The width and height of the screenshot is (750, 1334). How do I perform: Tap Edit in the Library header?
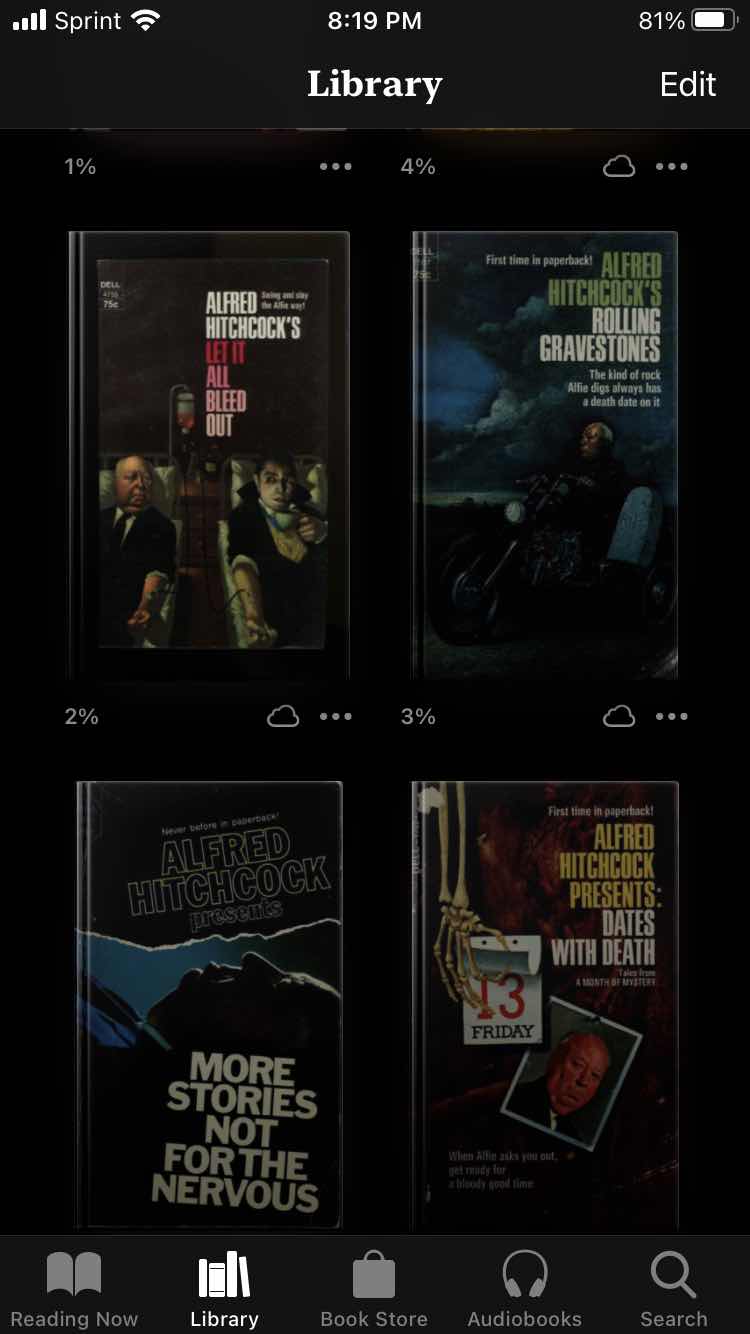click(688, 84)
